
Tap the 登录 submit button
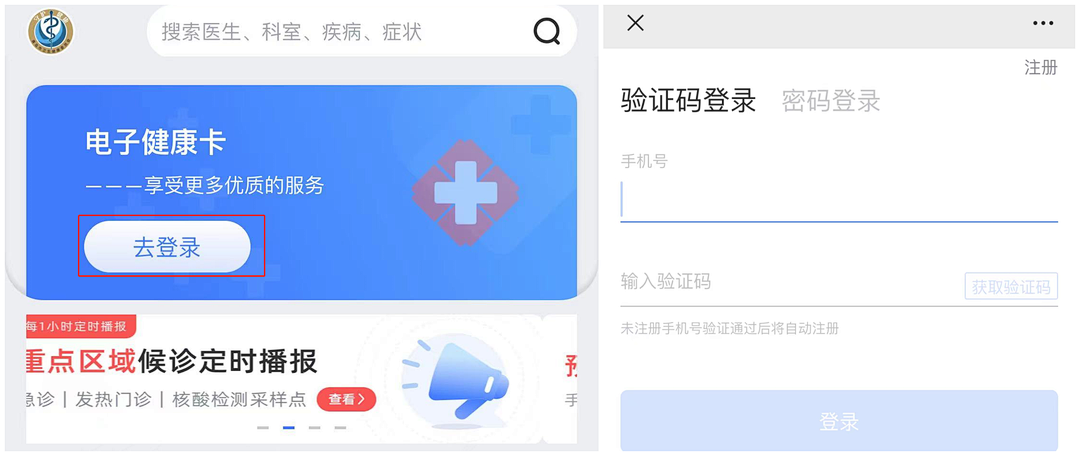[838, 421]
